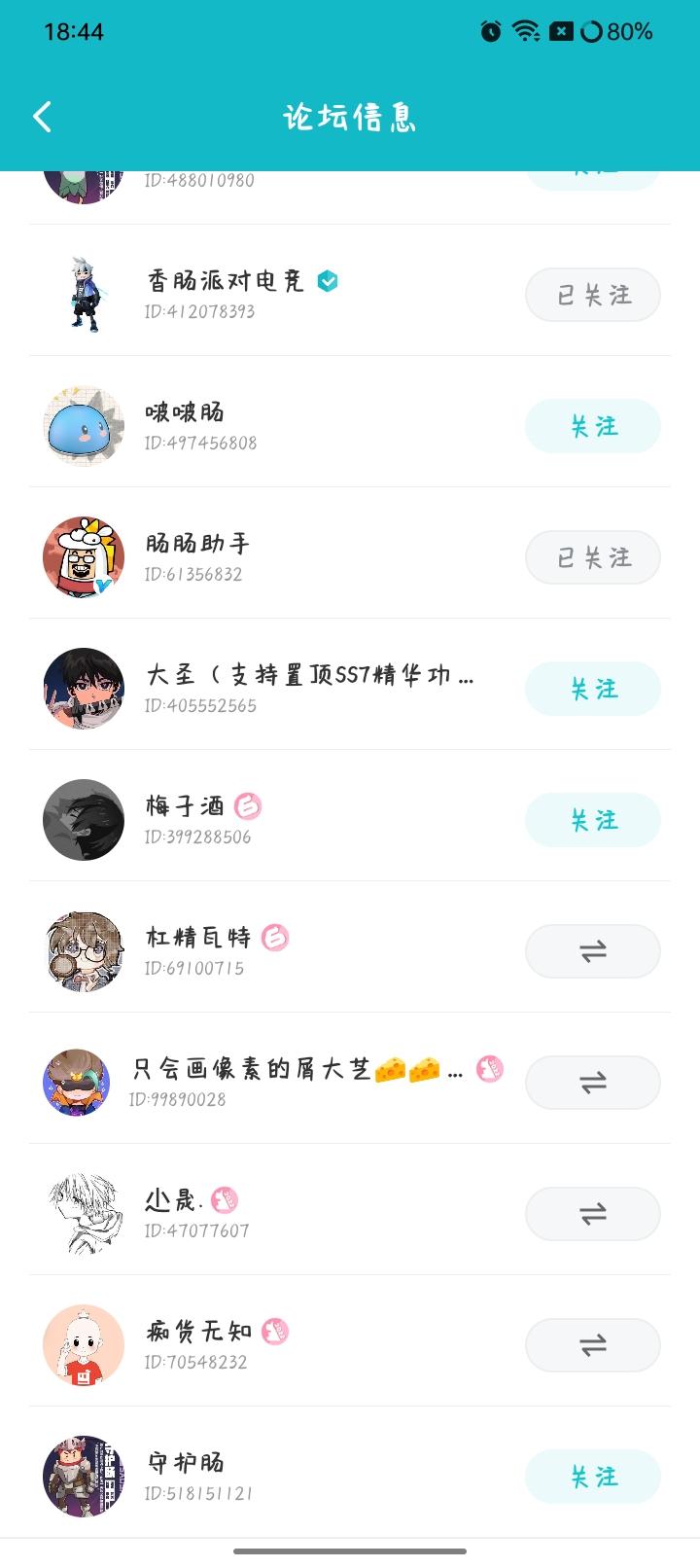Viewport: 700px width, 1568px height.
Task: Follow the user 守护肠
Action: [592, 1477]
